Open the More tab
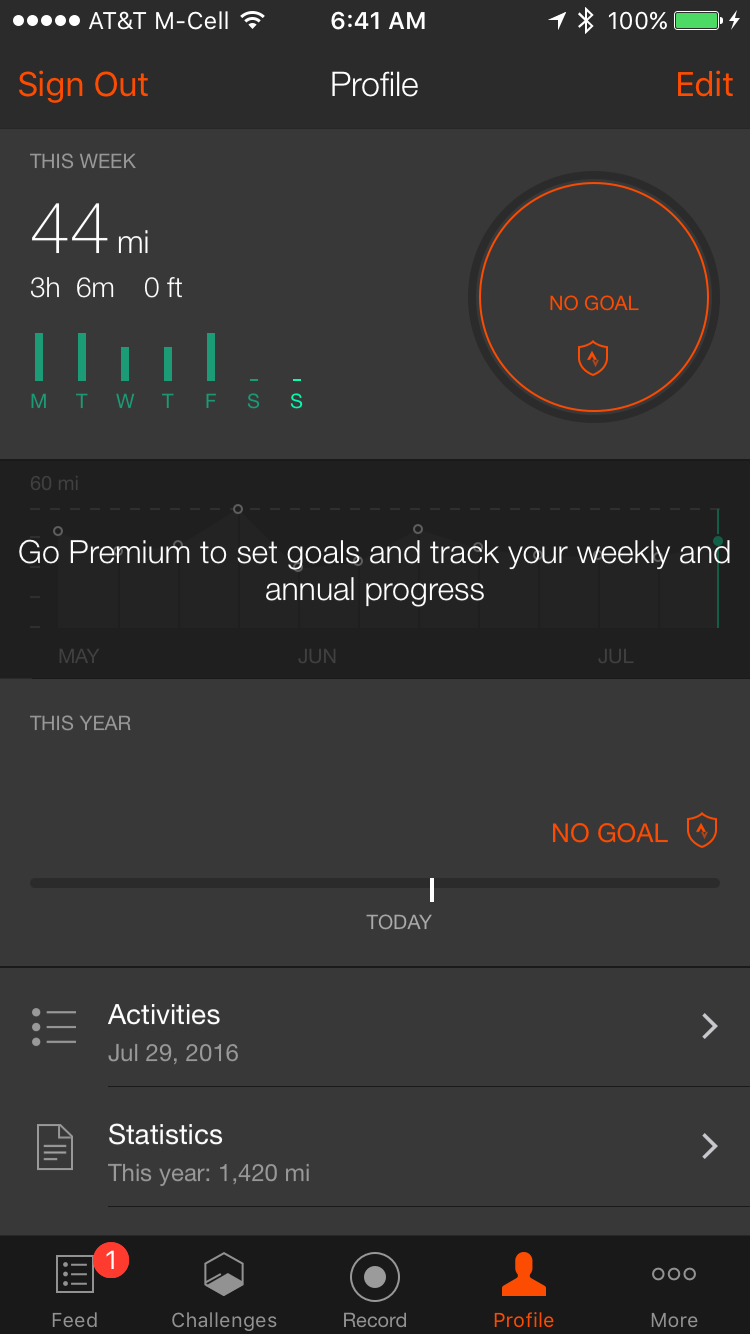The image size is (750, 1334). coord(674,1286)
